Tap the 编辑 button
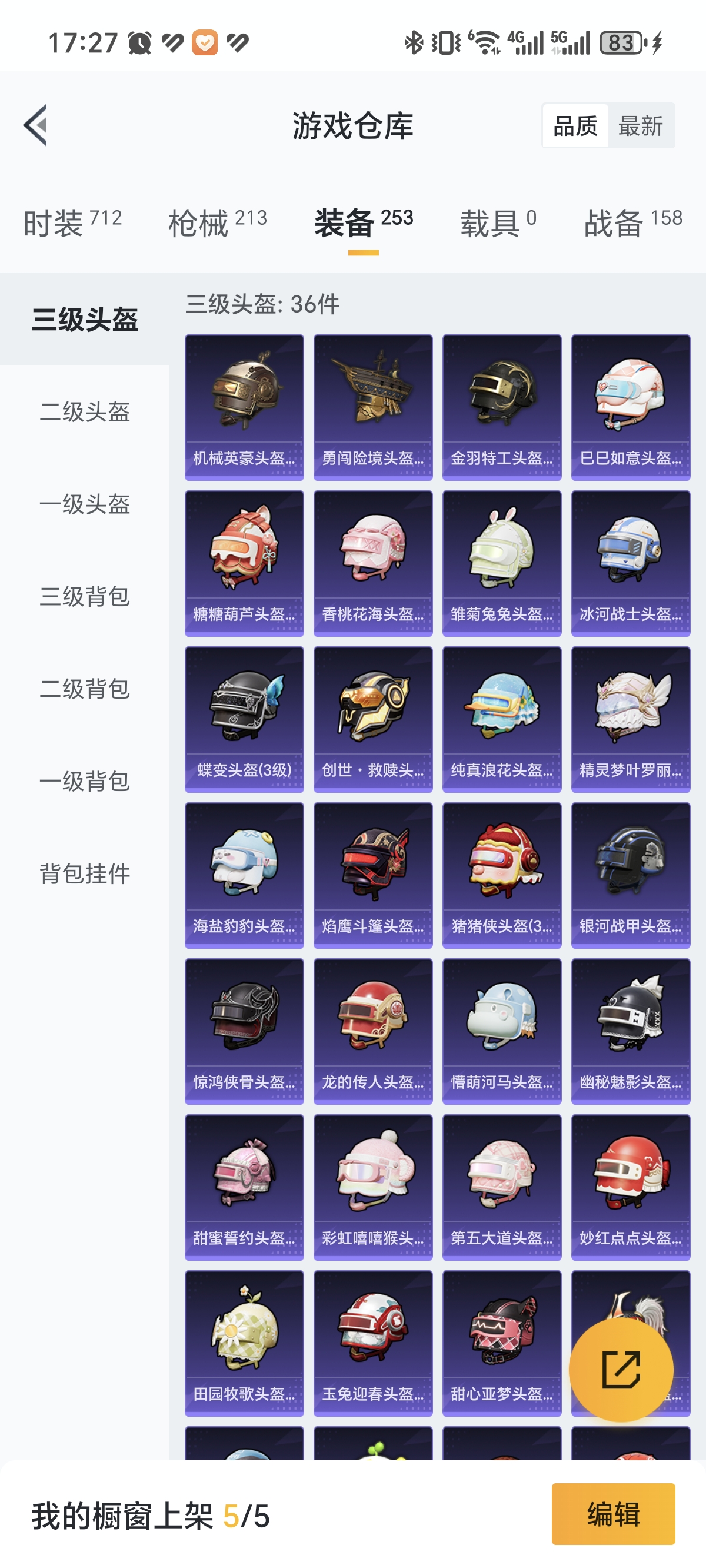706x1568 pixels. [x=613, y=1514]
